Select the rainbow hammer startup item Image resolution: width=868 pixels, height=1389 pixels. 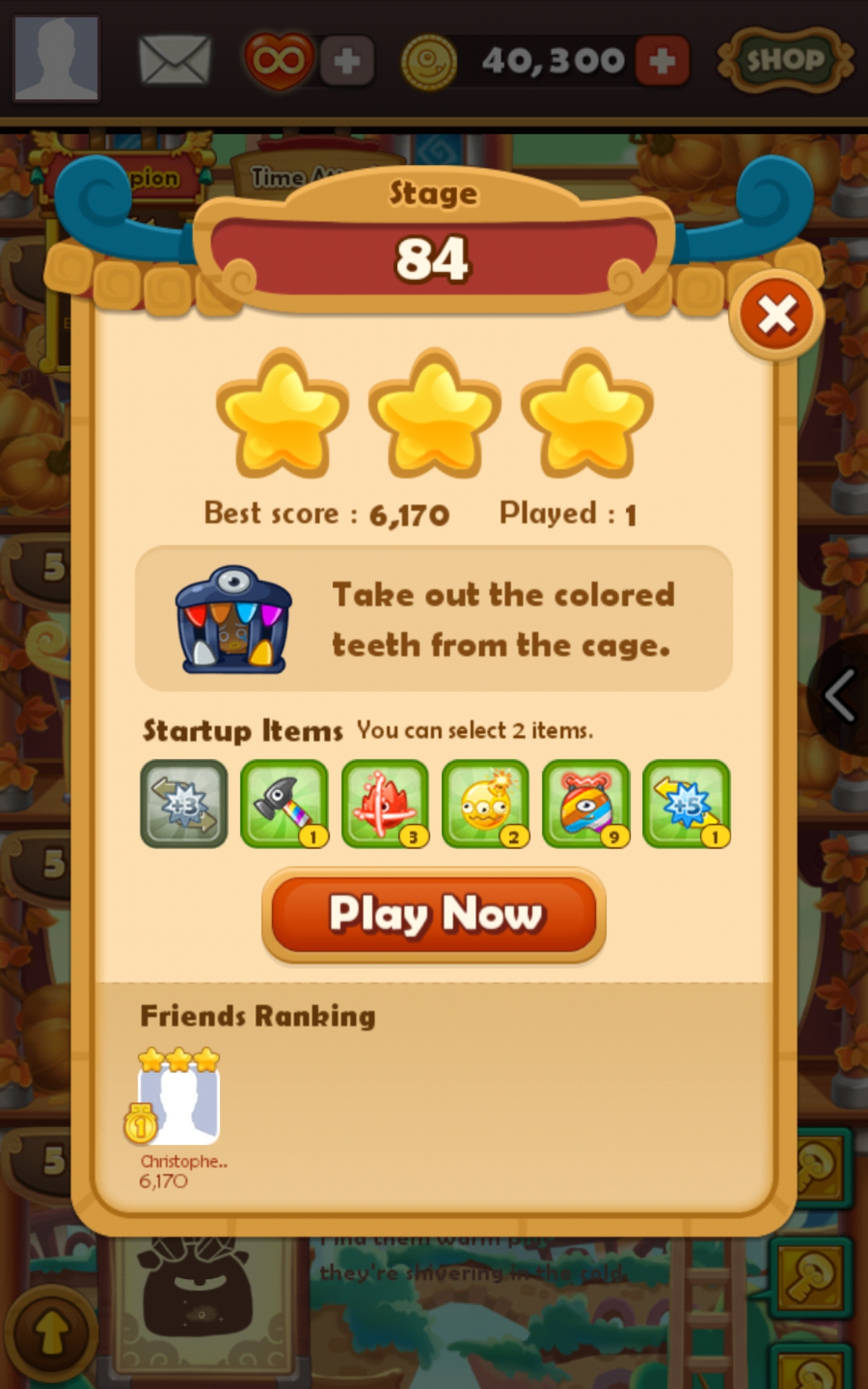[x=284, y=803]
